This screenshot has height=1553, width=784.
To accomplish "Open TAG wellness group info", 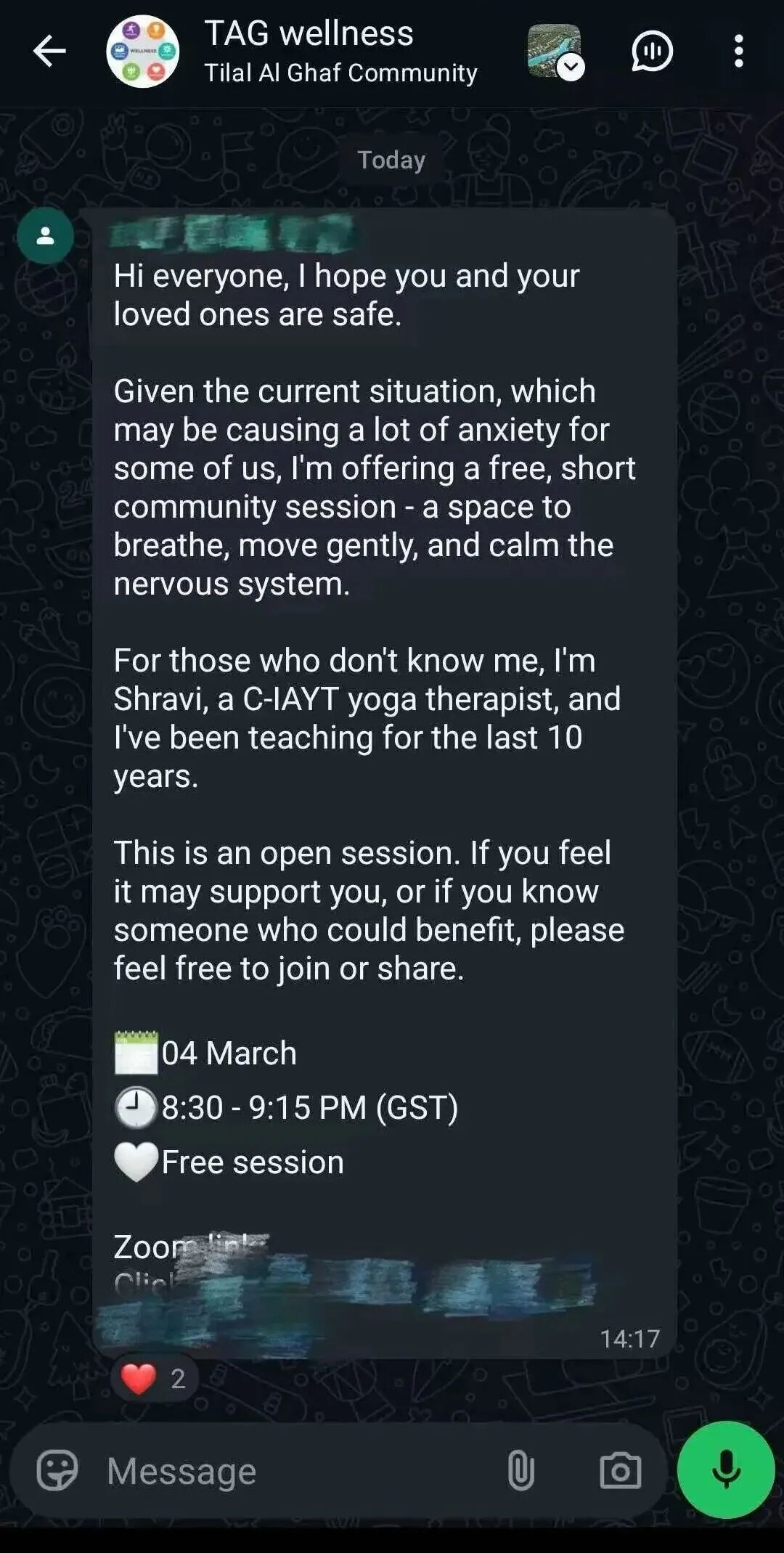I will [309, 51].
